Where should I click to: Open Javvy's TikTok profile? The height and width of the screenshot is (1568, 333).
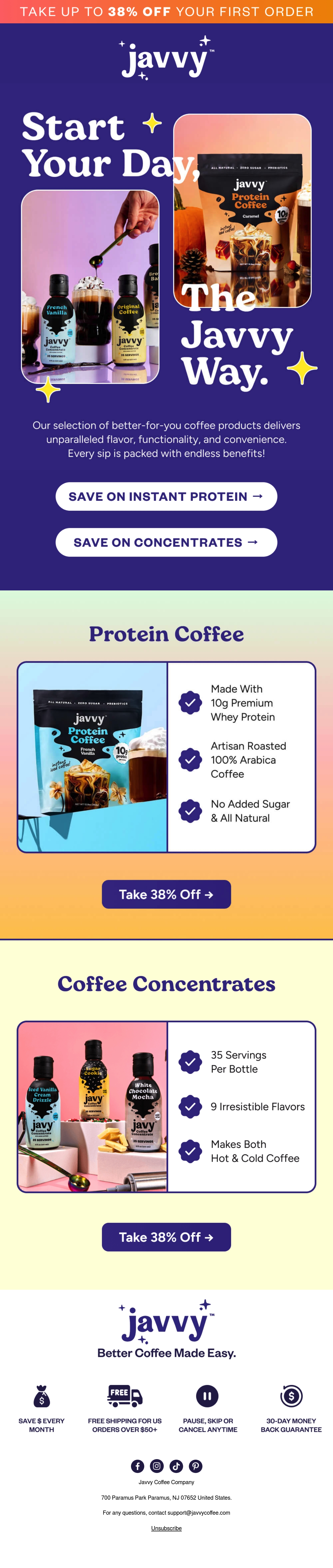point(176,1466)
